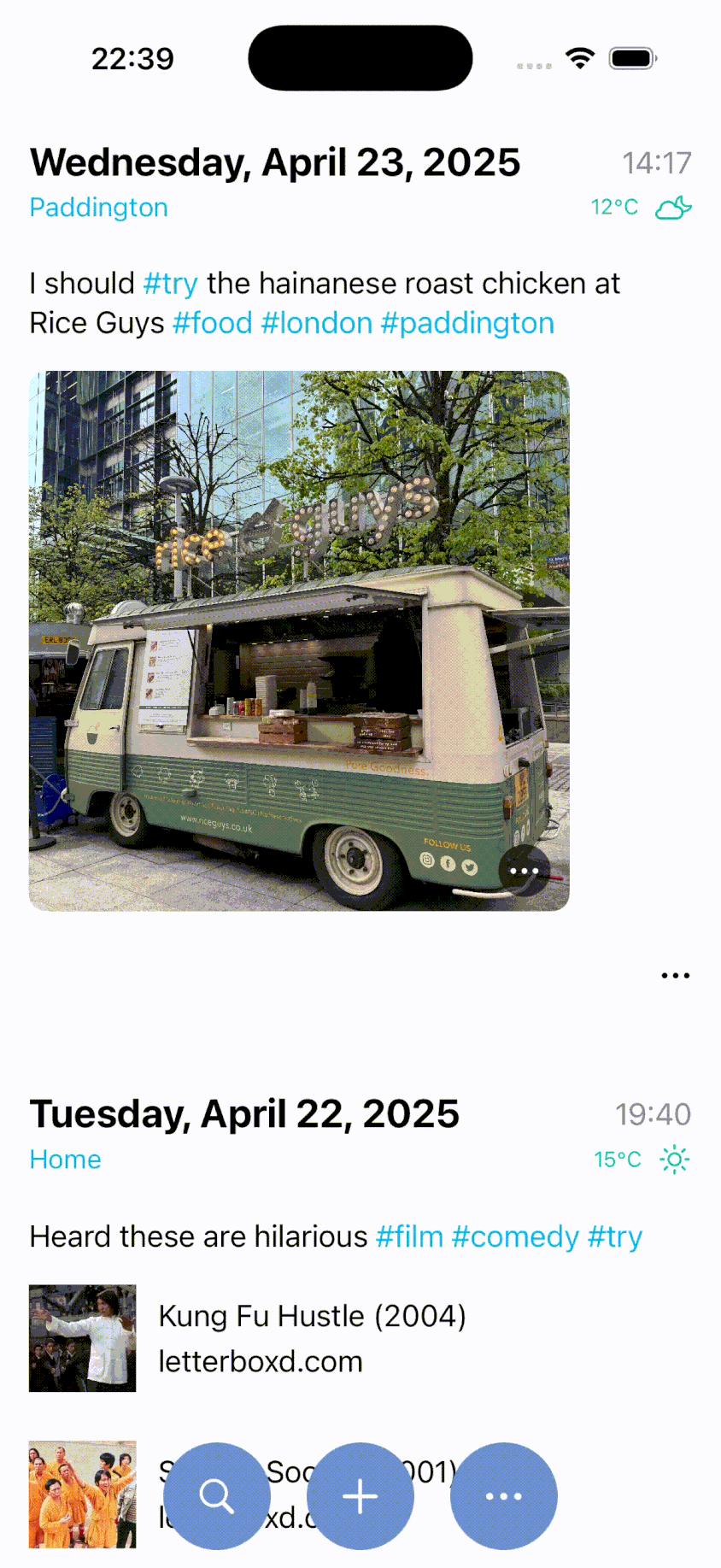Select the #try hashtag in the April 23 entry
The height and width of the screenshot is (1568, 721).
tap(171, 283)
